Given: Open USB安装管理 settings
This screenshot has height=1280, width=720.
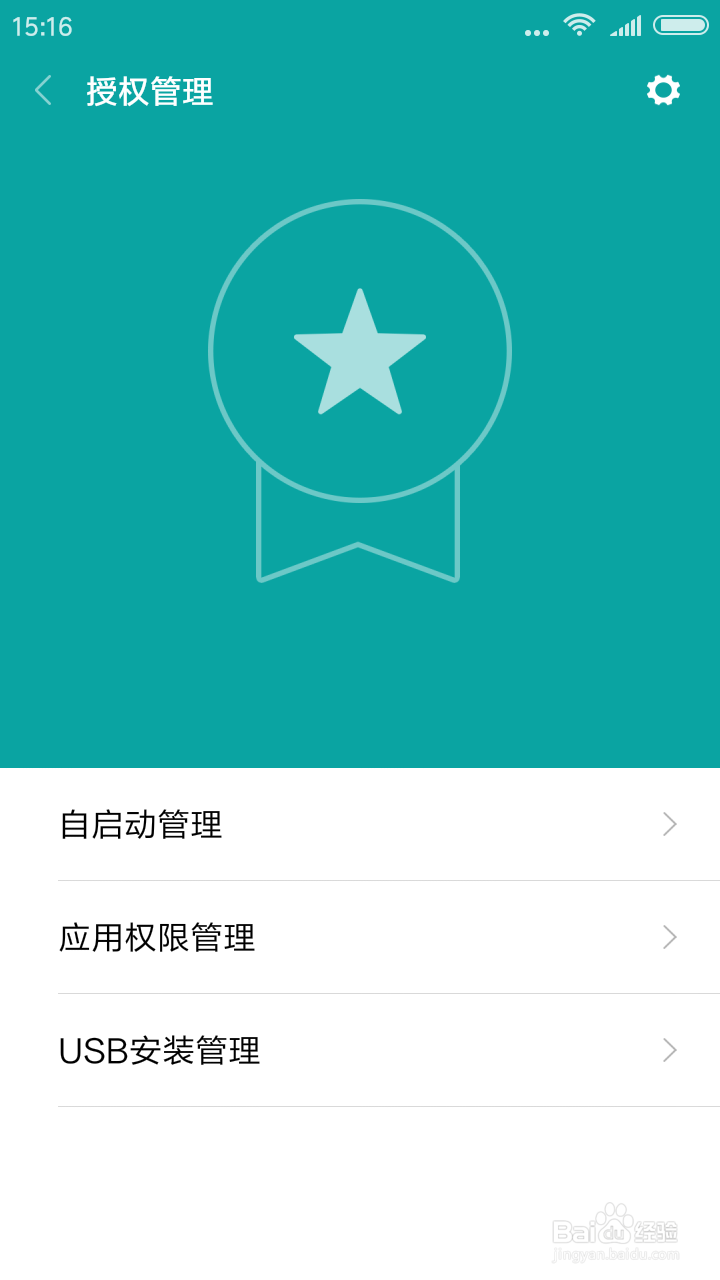Looking at the screenshot, I should (x=160, y=1051).
